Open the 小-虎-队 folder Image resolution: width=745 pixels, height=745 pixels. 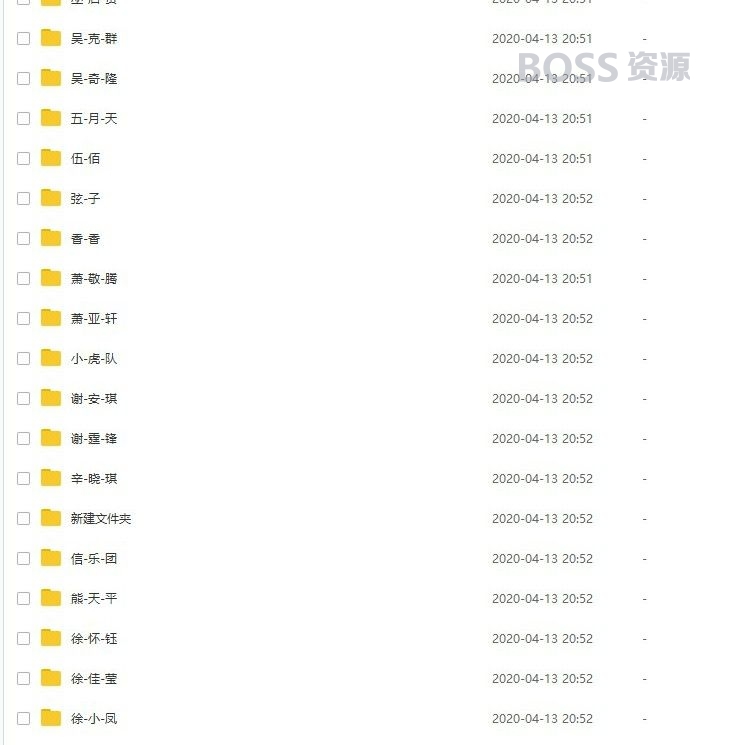93,358
